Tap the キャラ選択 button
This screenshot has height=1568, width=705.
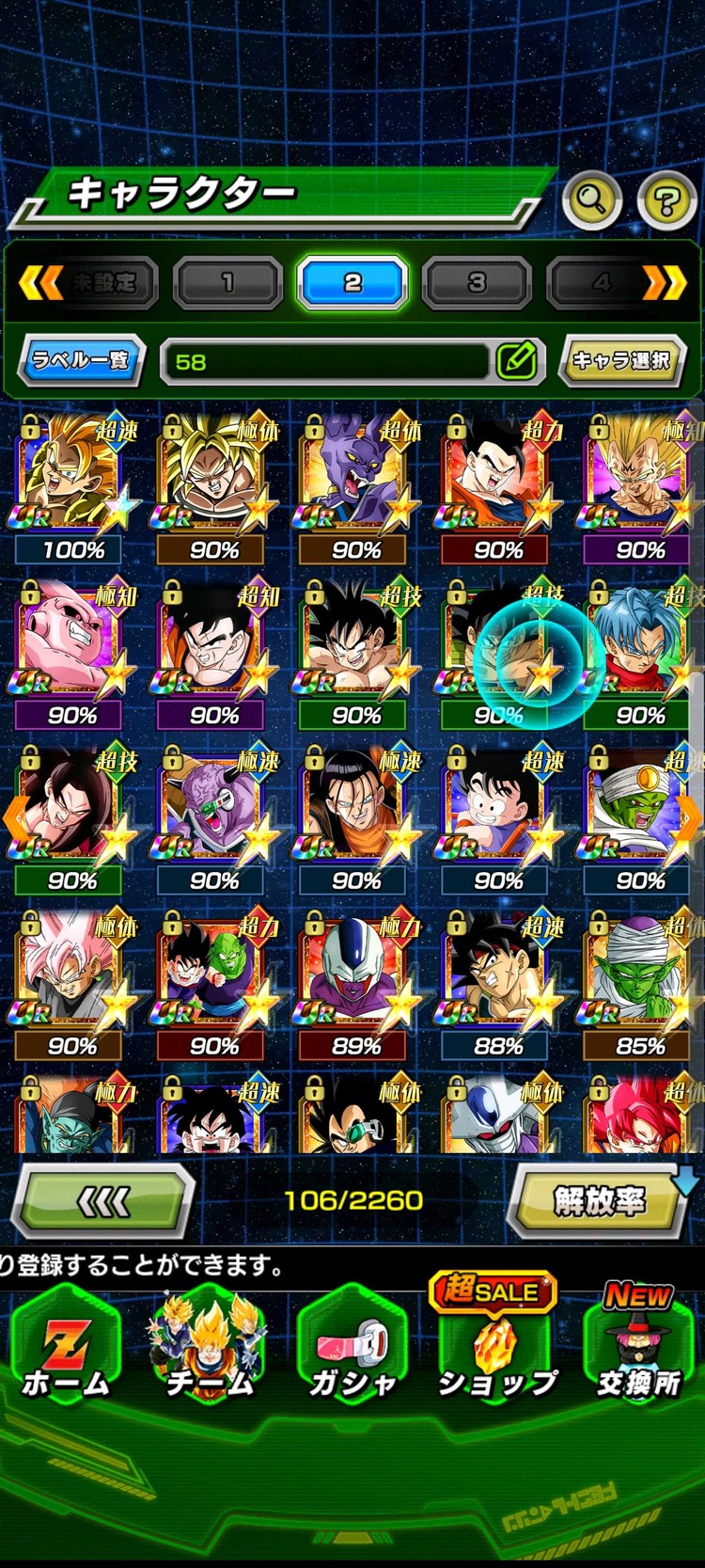click(x=622, y=360)
